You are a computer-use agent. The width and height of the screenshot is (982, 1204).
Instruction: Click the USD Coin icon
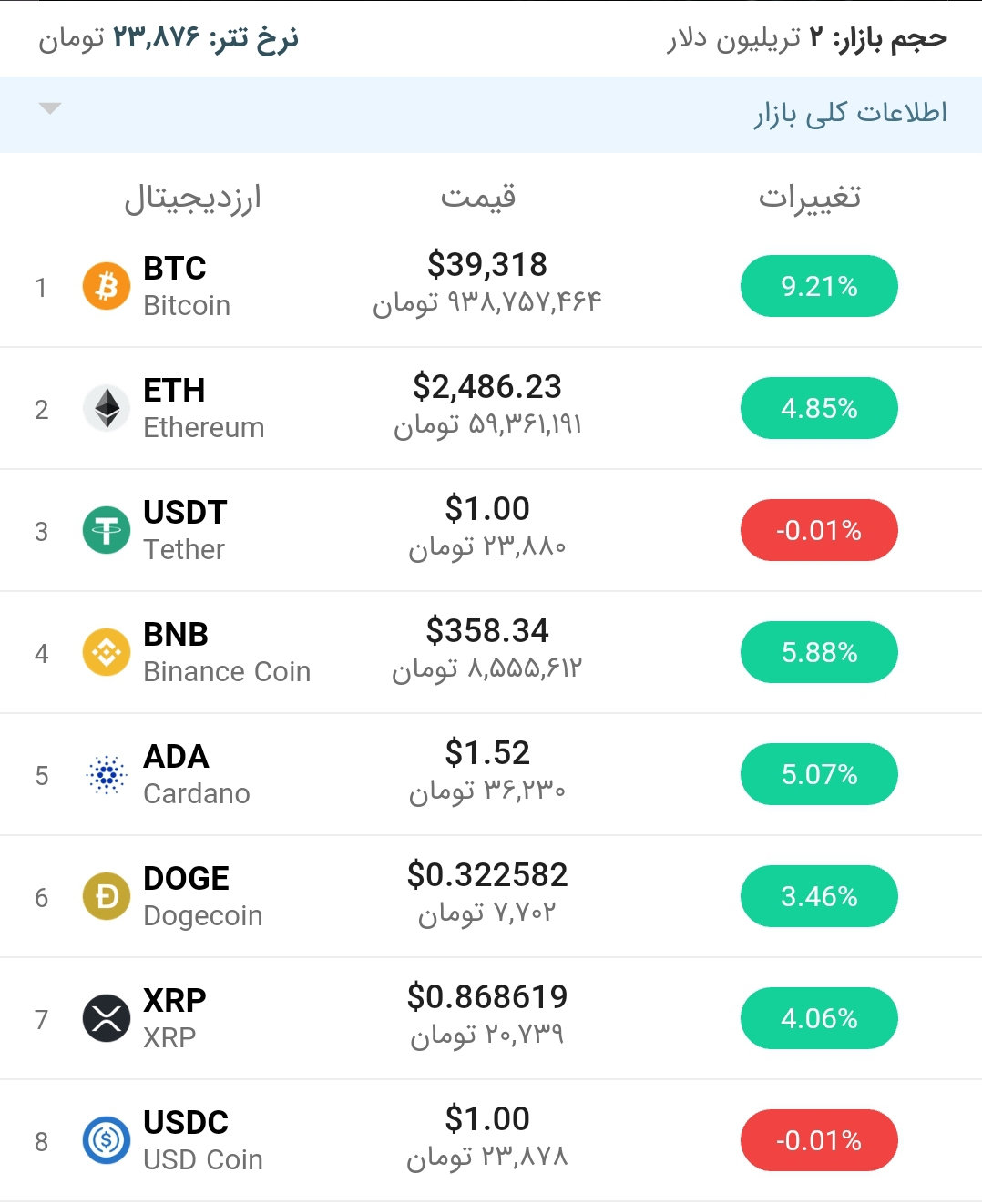[106, 1140]
